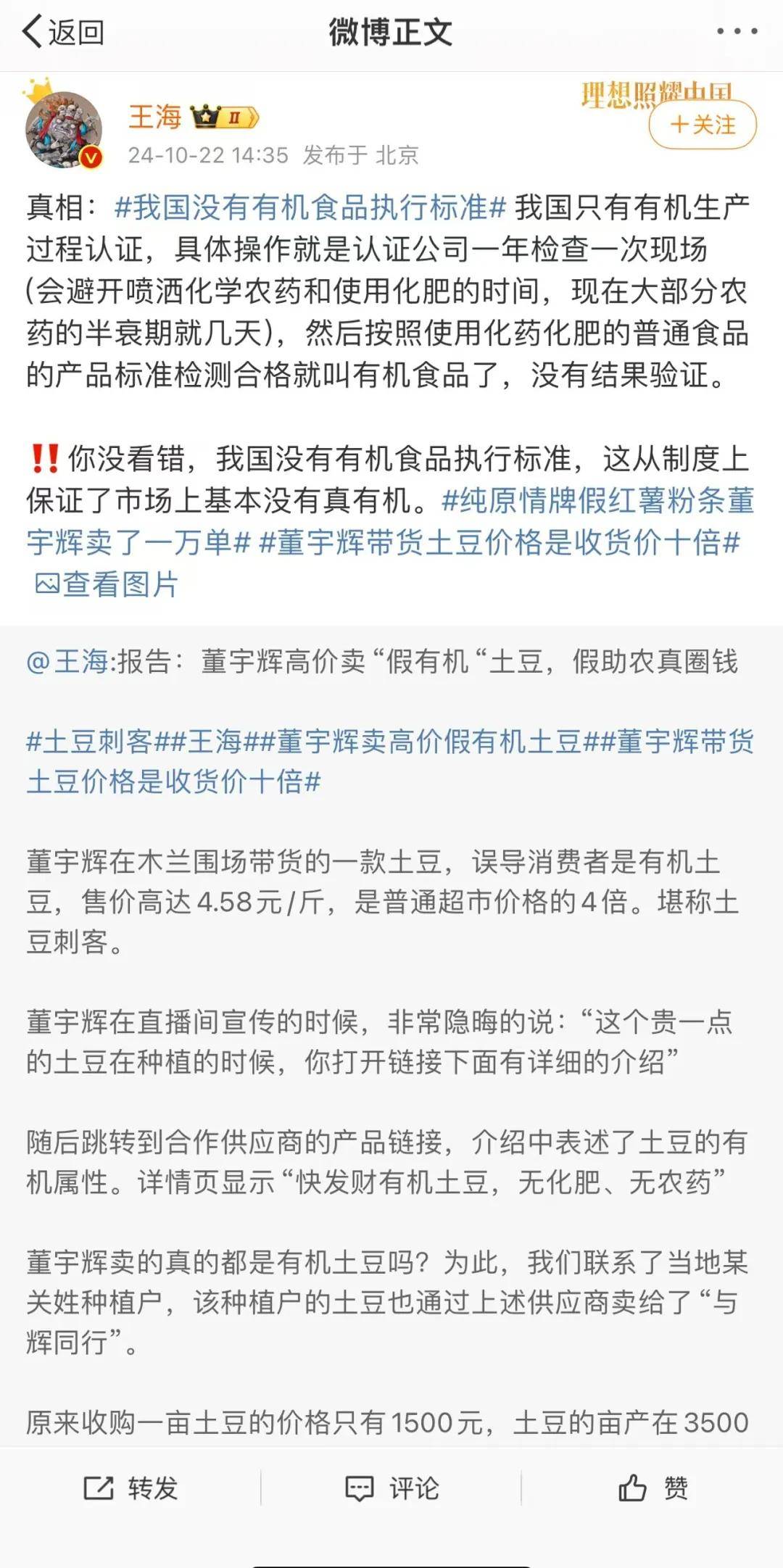Follow 王海 with the 关注 button

click(702, 125)
